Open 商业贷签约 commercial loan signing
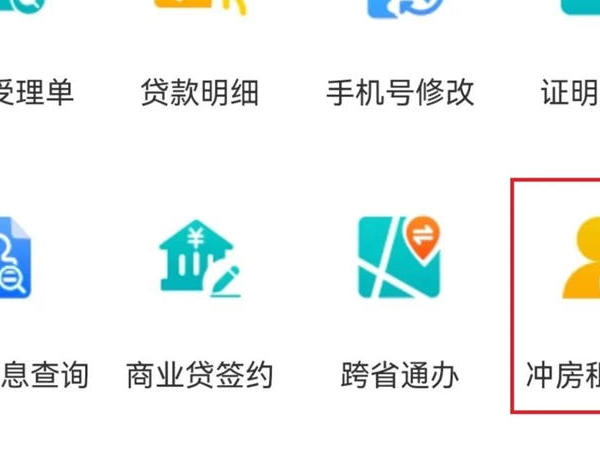 coord(200,300)
